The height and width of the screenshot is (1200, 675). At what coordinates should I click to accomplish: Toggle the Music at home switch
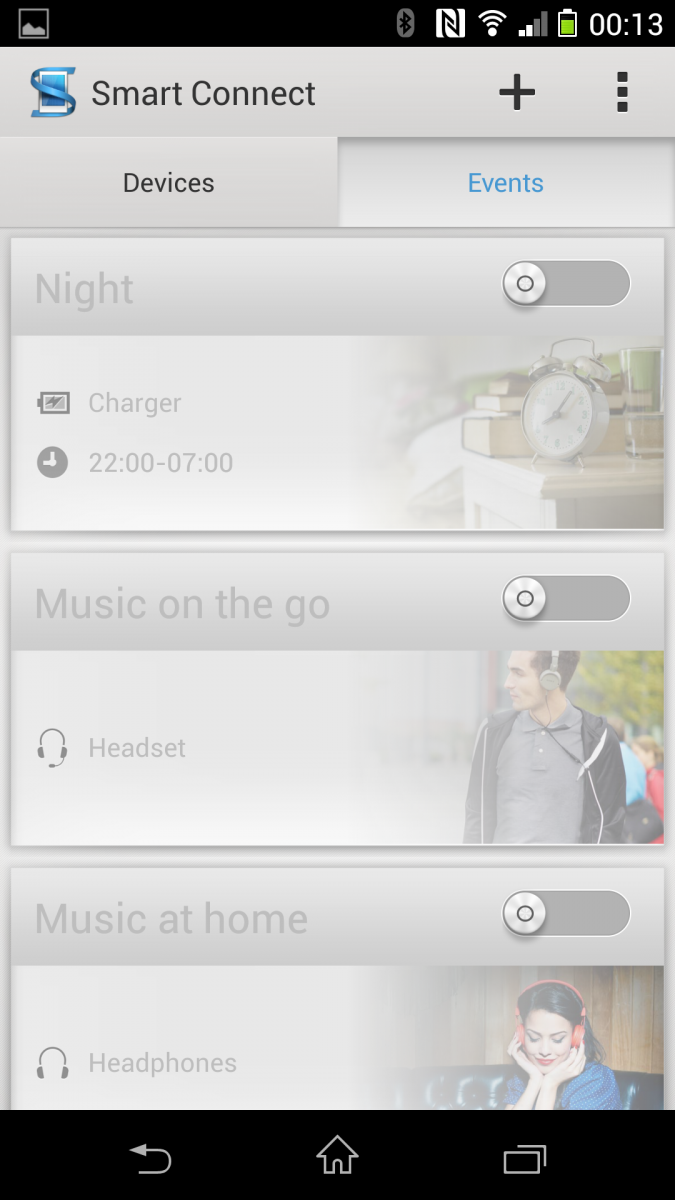point(566,915)
